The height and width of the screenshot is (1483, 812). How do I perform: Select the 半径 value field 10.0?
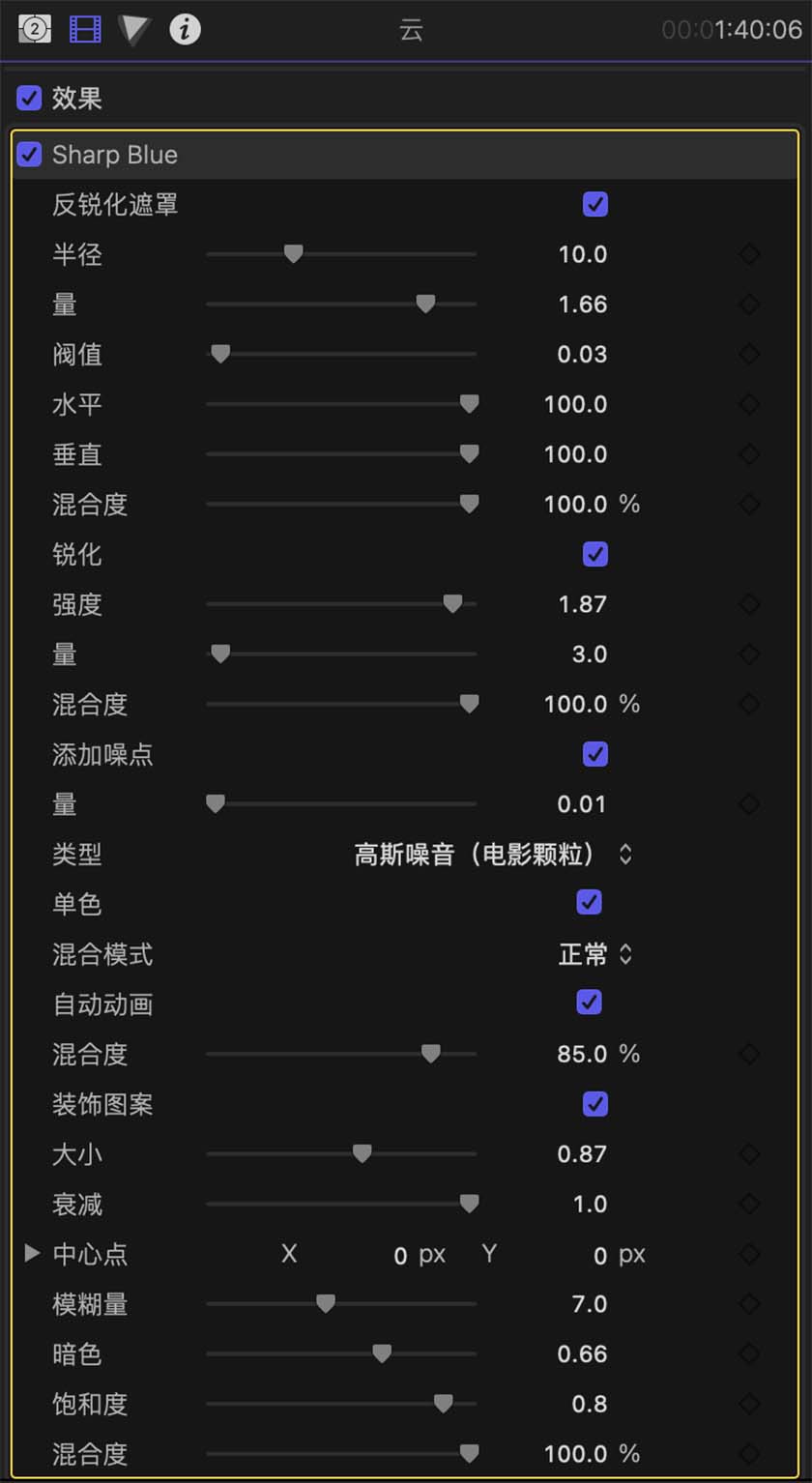pyautogui.click(x=582, y=254)
